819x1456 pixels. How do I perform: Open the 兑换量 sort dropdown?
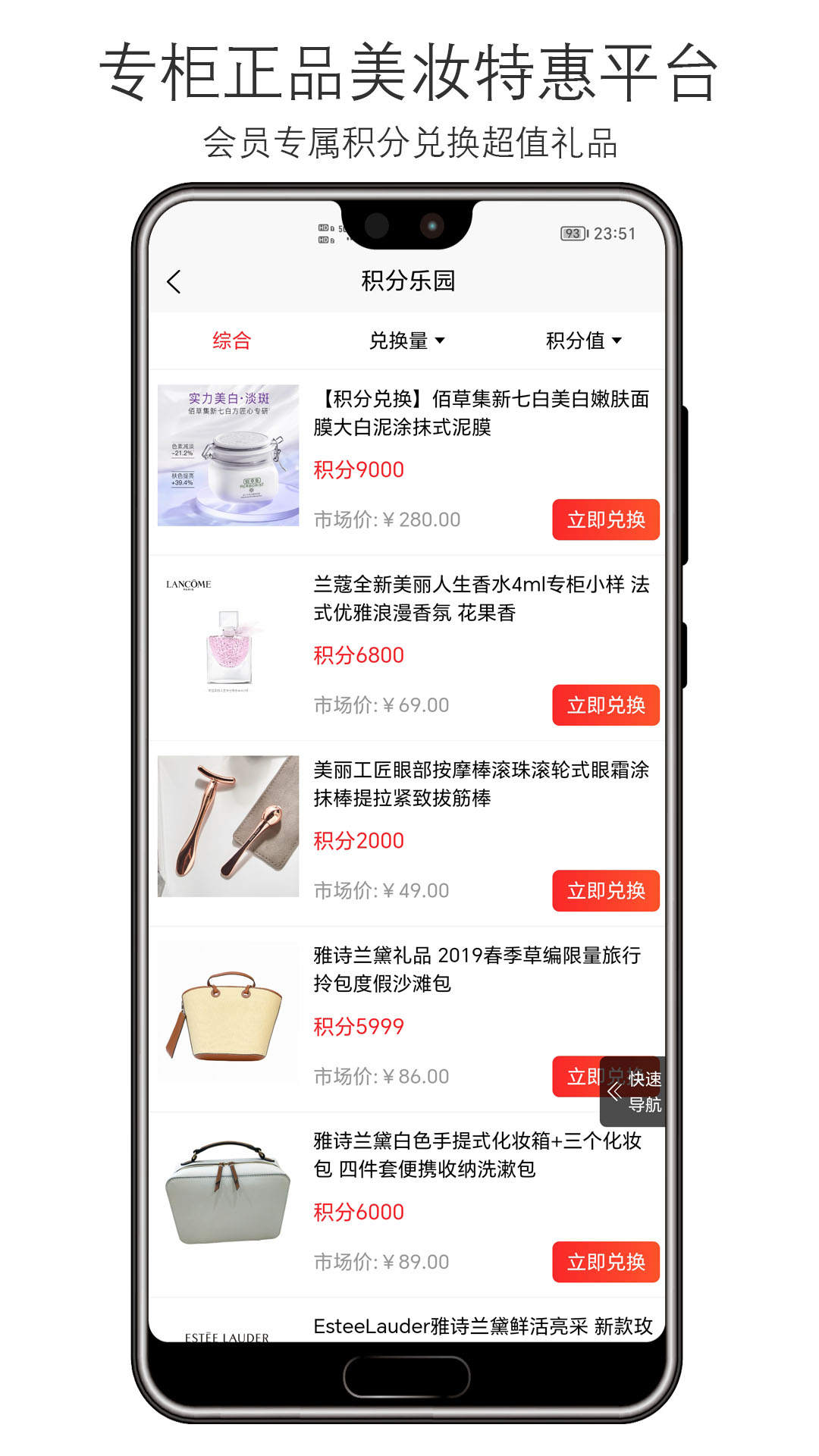click(406, 340)
